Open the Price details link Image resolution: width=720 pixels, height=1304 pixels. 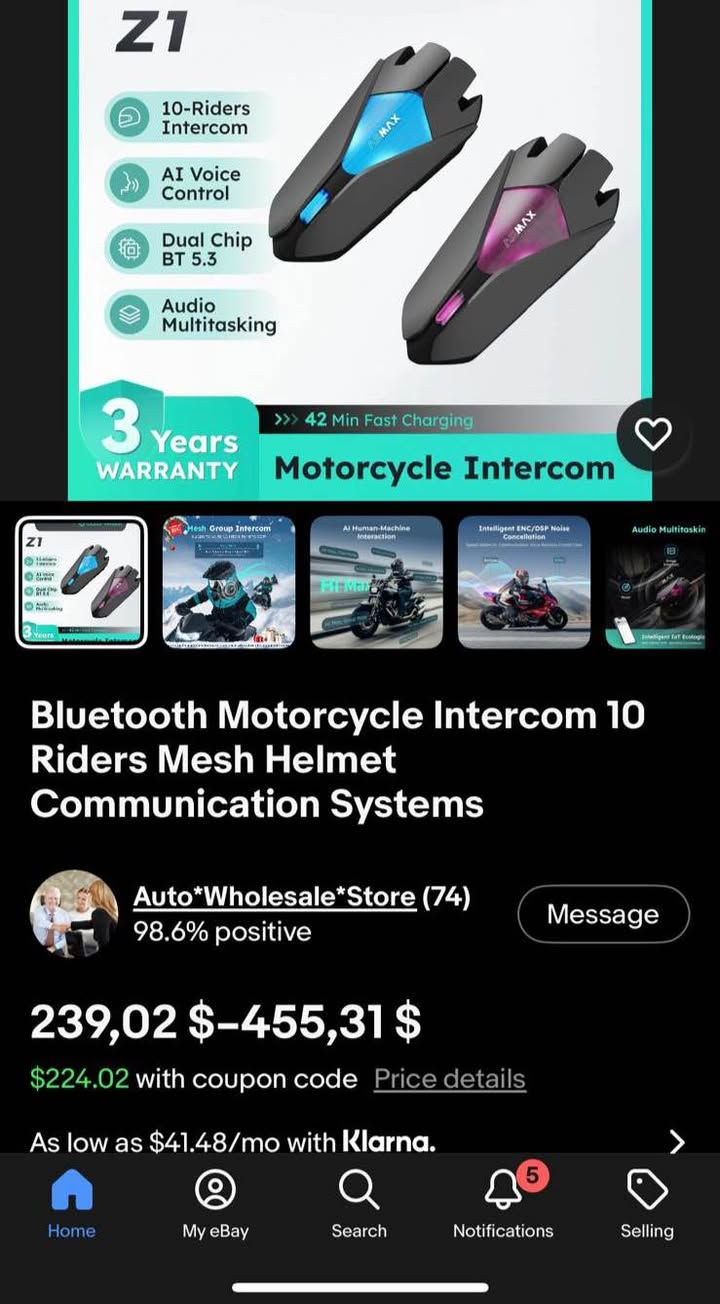449,1079
